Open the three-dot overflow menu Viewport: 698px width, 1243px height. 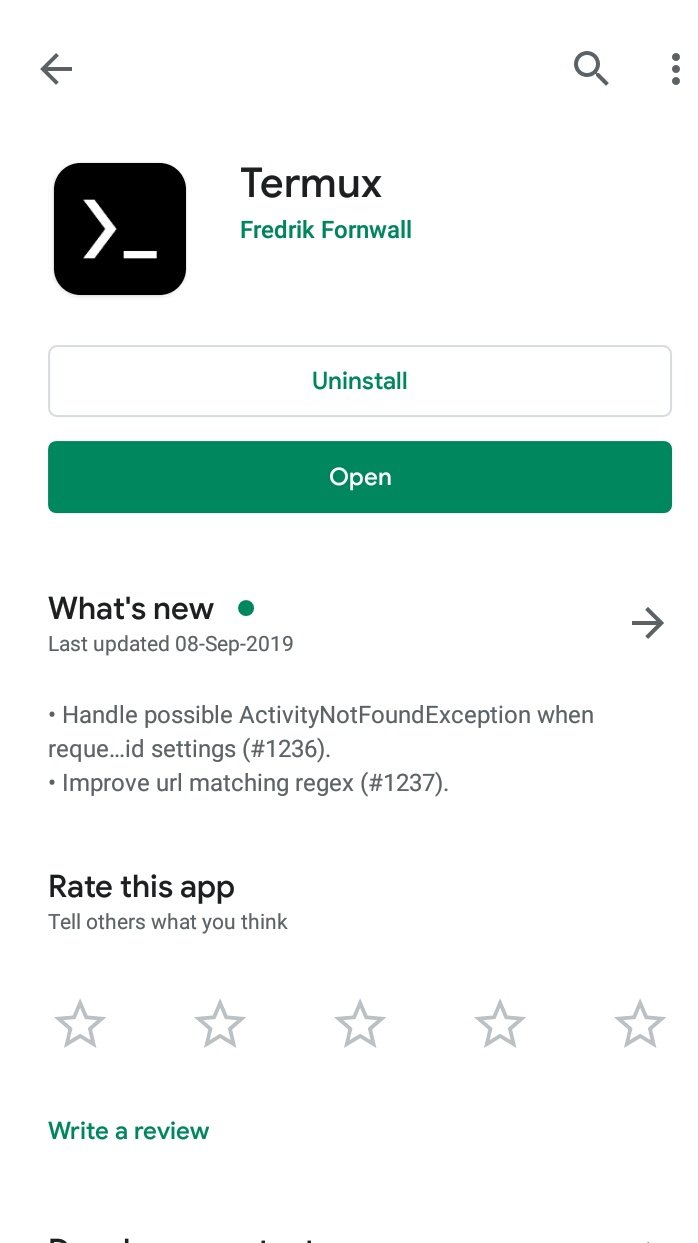tap(677, 69)
